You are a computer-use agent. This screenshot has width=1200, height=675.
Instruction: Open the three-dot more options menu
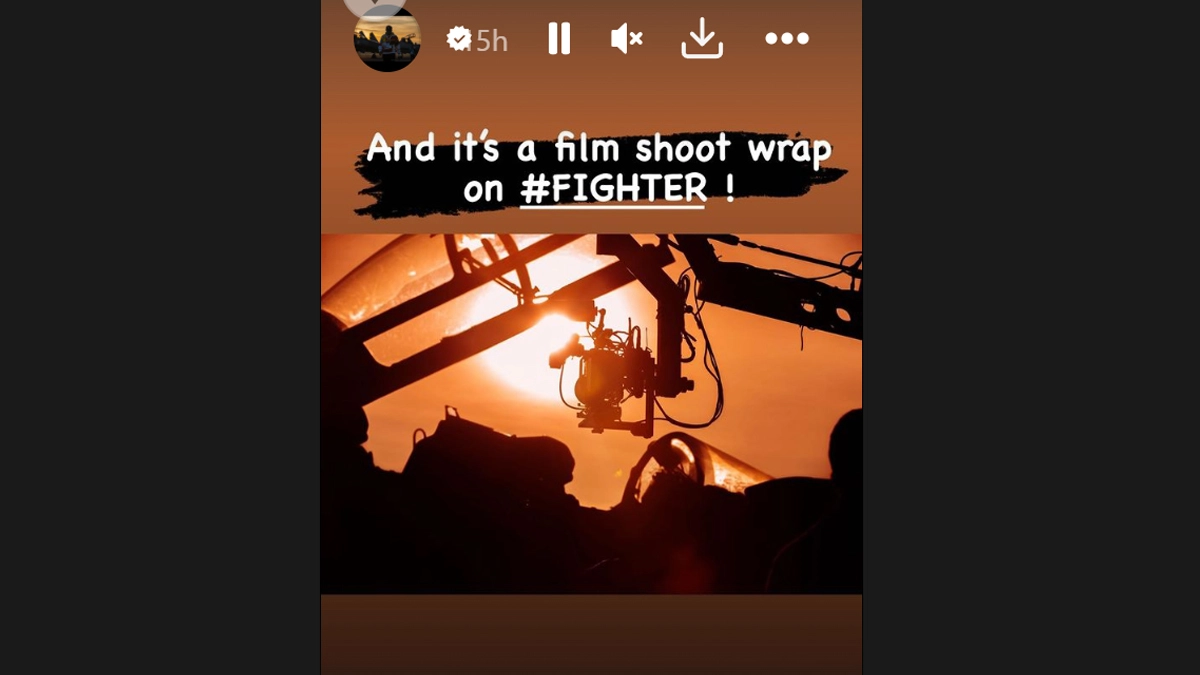787,39
